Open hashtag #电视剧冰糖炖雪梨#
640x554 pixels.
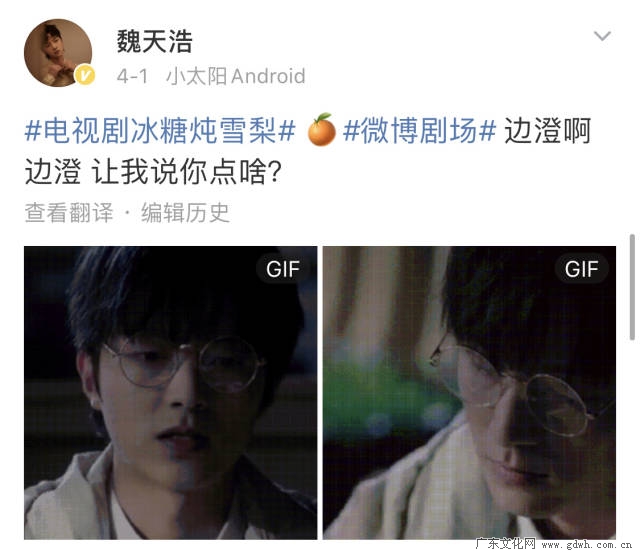pyautogui.click(x=161, y=131)
